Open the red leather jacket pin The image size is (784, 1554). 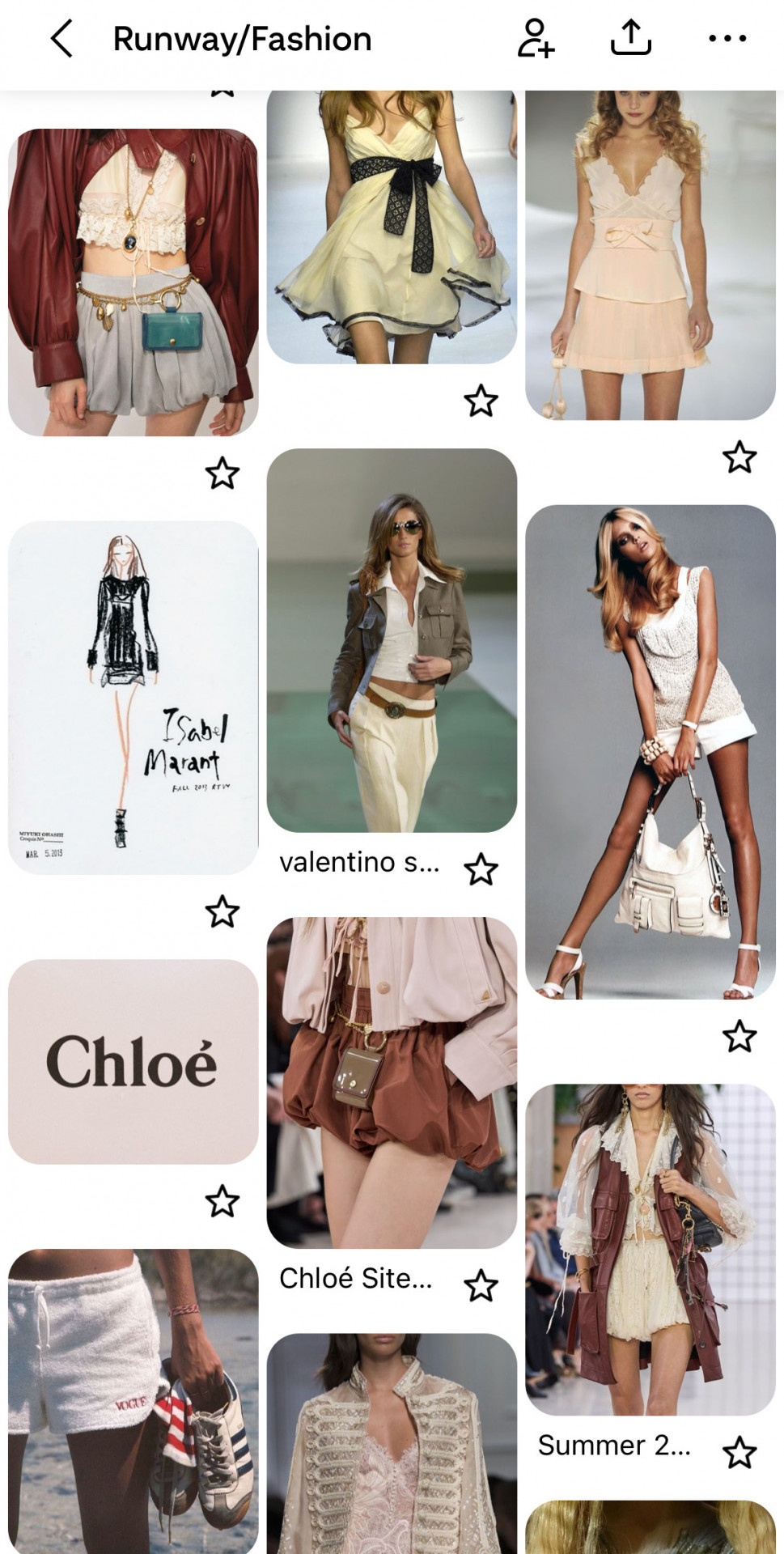click(133, 282)
